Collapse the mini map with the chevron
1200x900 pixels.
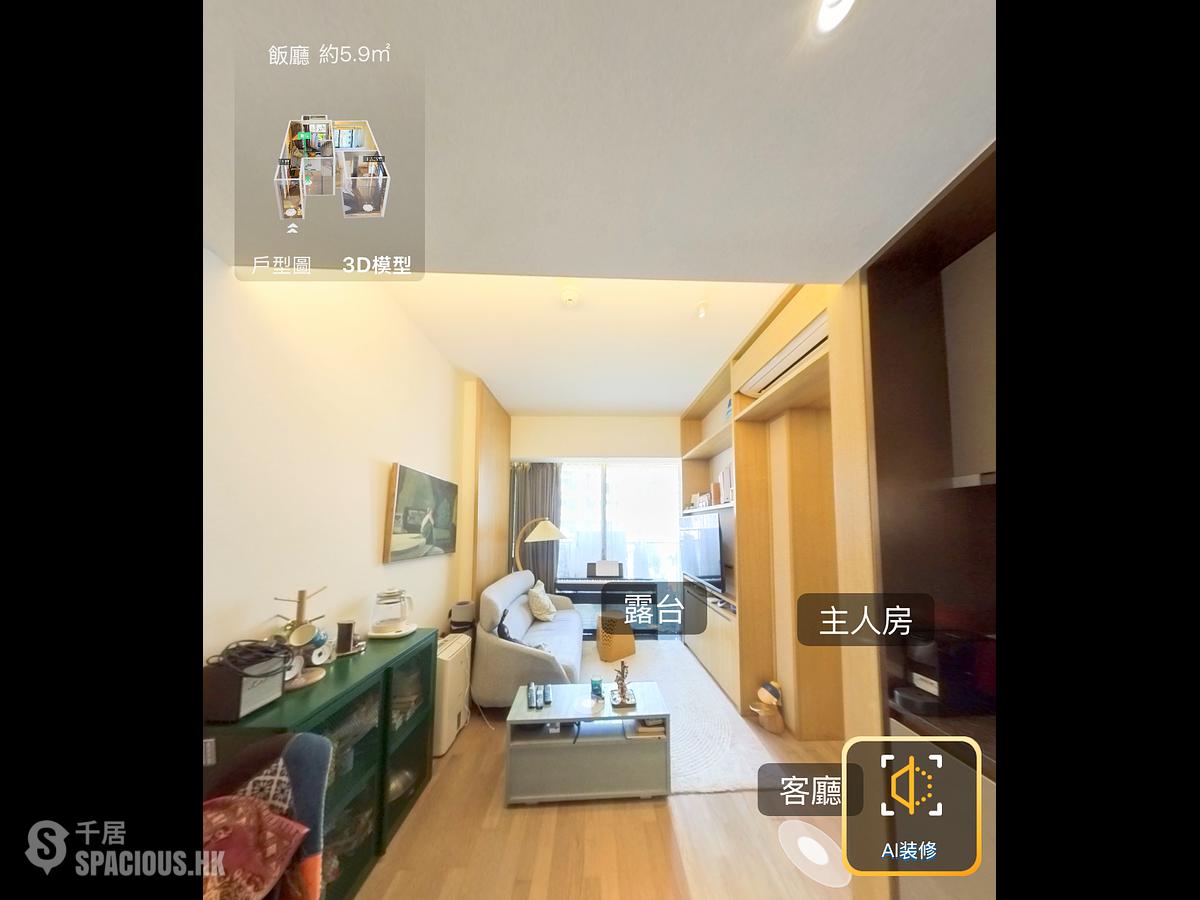coord(292,229)
